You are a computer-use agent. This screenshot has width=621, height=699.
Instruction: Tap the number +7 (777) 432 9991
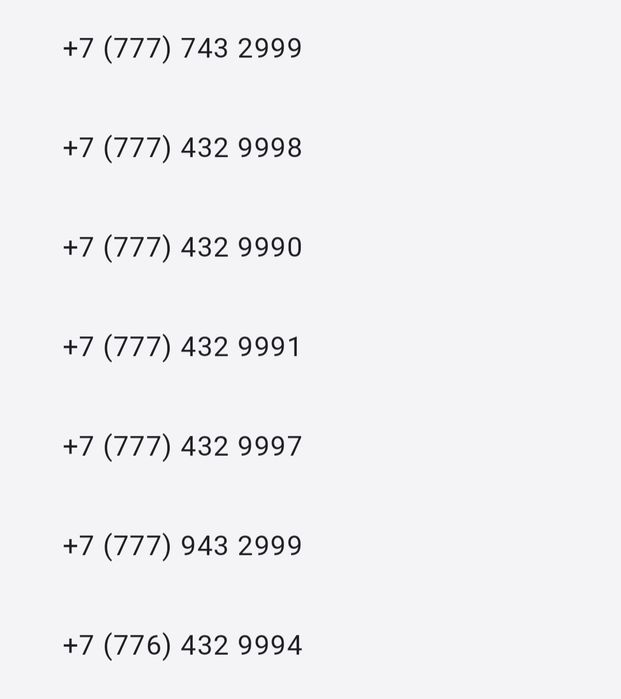182,347
